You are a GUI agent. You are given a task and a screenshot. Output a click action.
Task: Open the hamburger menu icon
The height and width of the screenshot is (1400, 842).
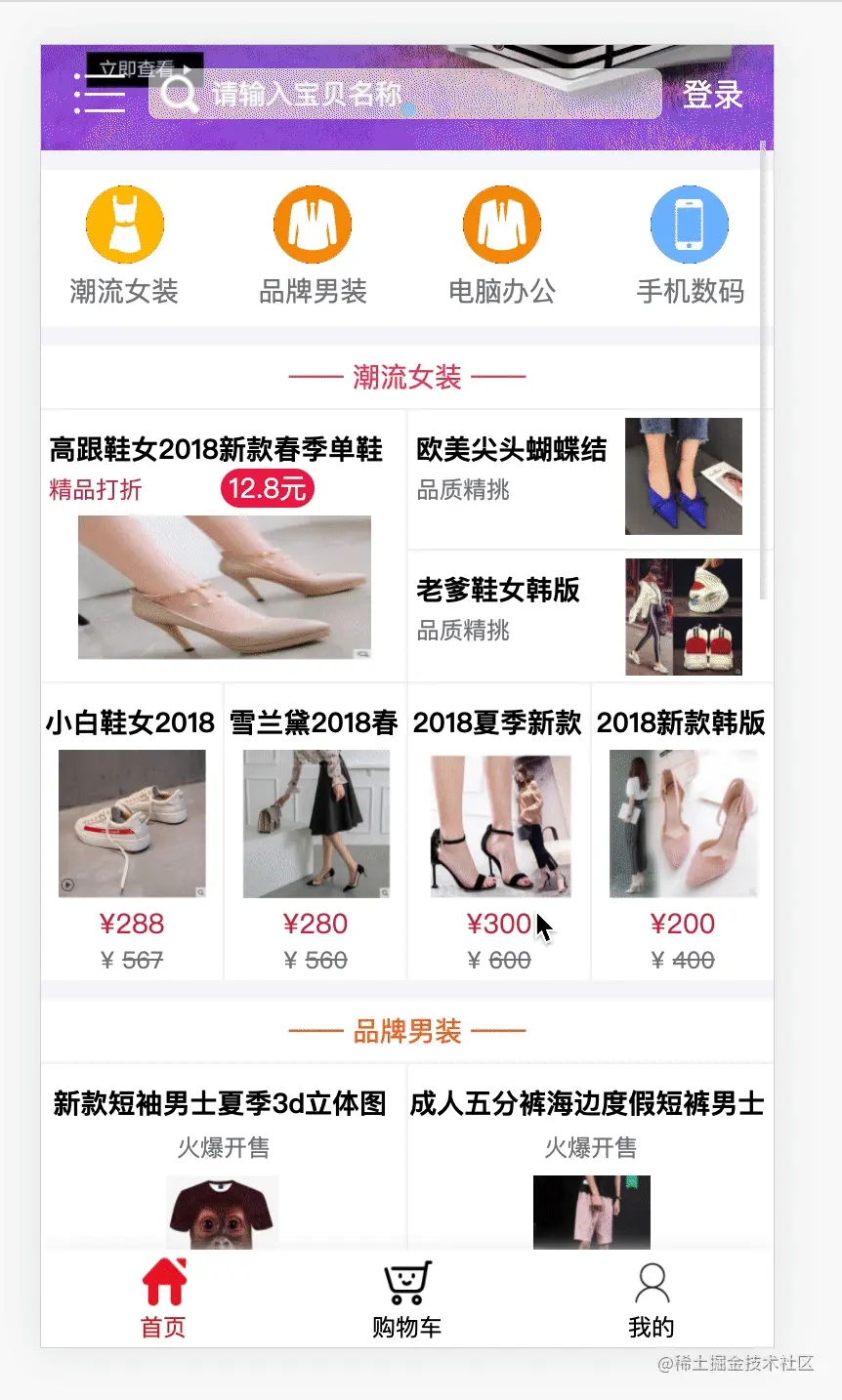coord(100,95)
